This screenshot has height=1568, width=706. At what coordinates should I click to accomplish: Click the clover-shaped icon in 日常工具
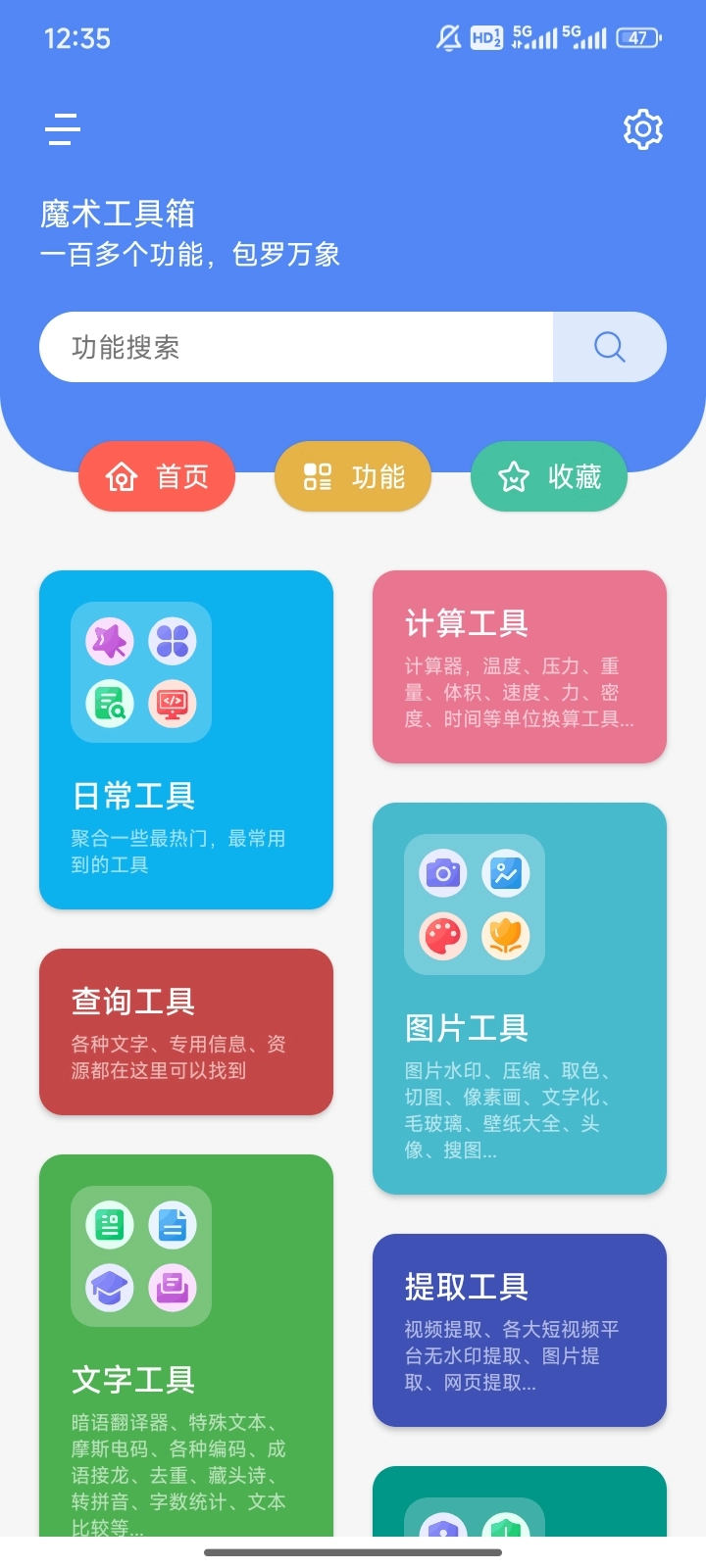click(174, 639)
